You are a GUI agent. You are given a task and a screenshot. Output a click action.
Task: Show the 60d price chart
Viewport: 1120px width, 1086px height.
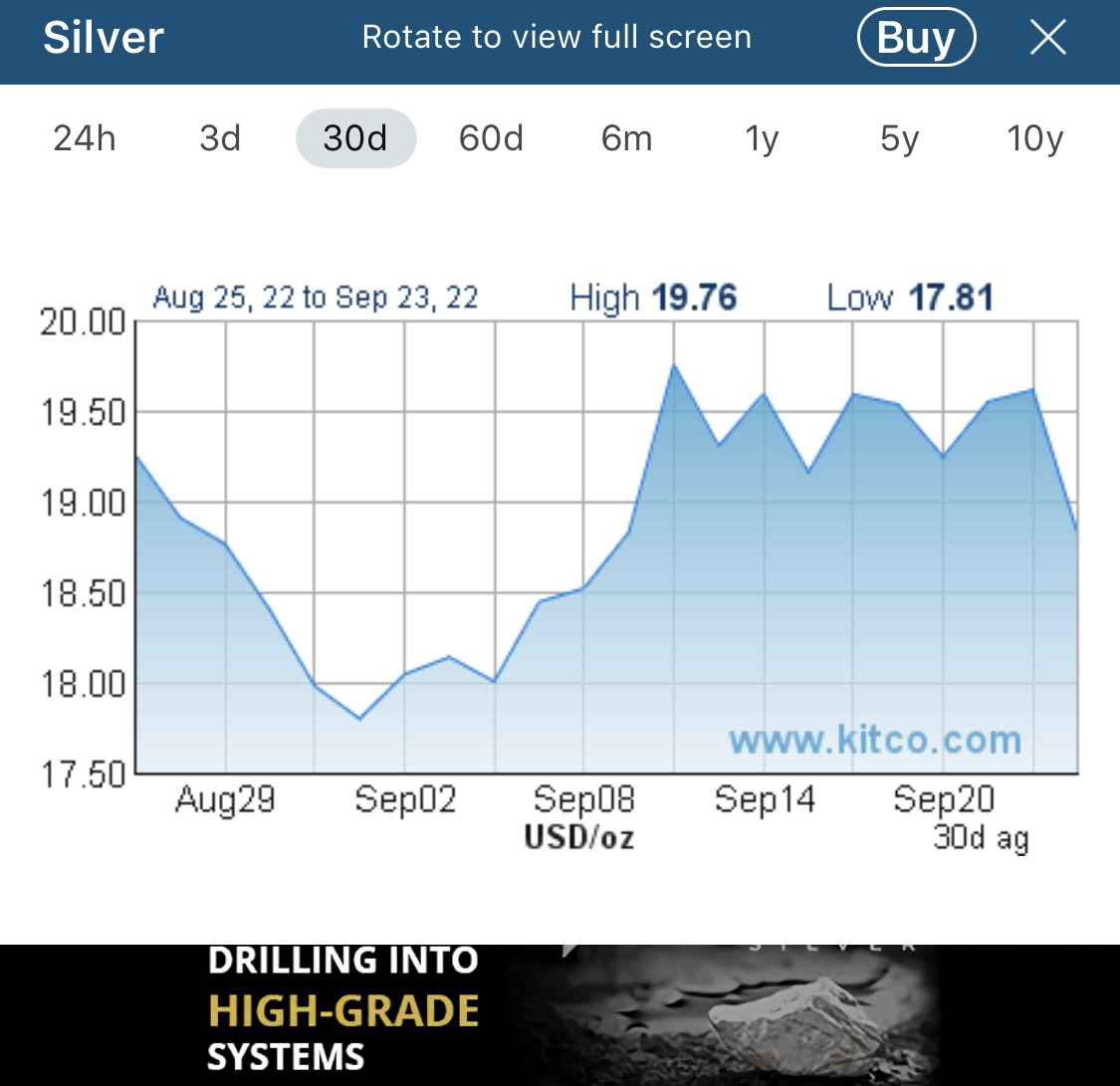click(x=492, y=138)
